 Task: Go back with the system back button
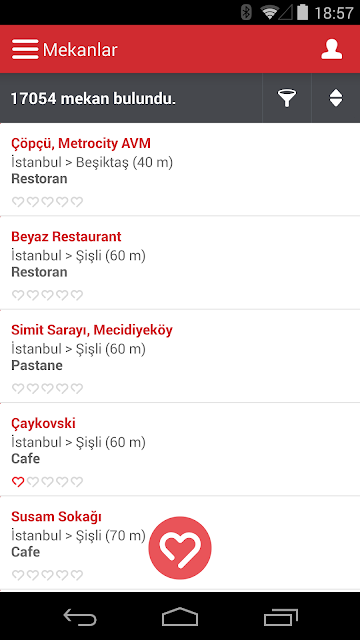point(80,616)
